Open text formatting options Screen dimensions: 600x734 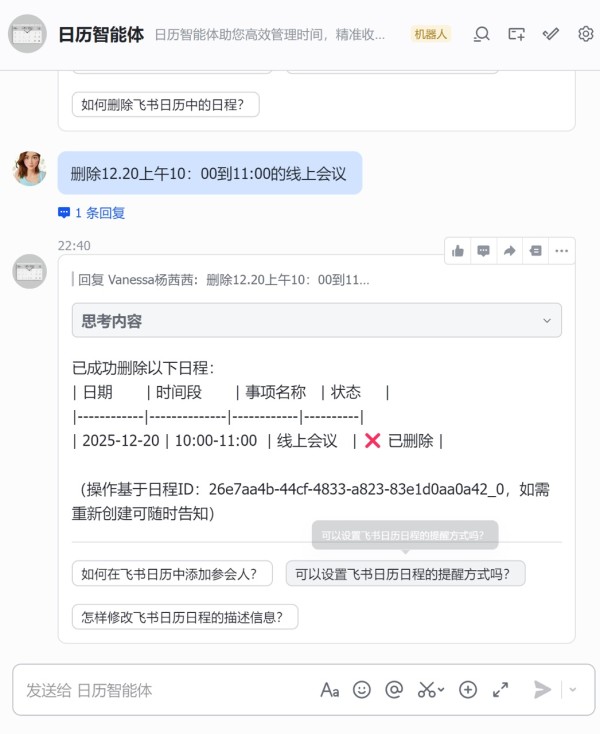click(330, 689)
